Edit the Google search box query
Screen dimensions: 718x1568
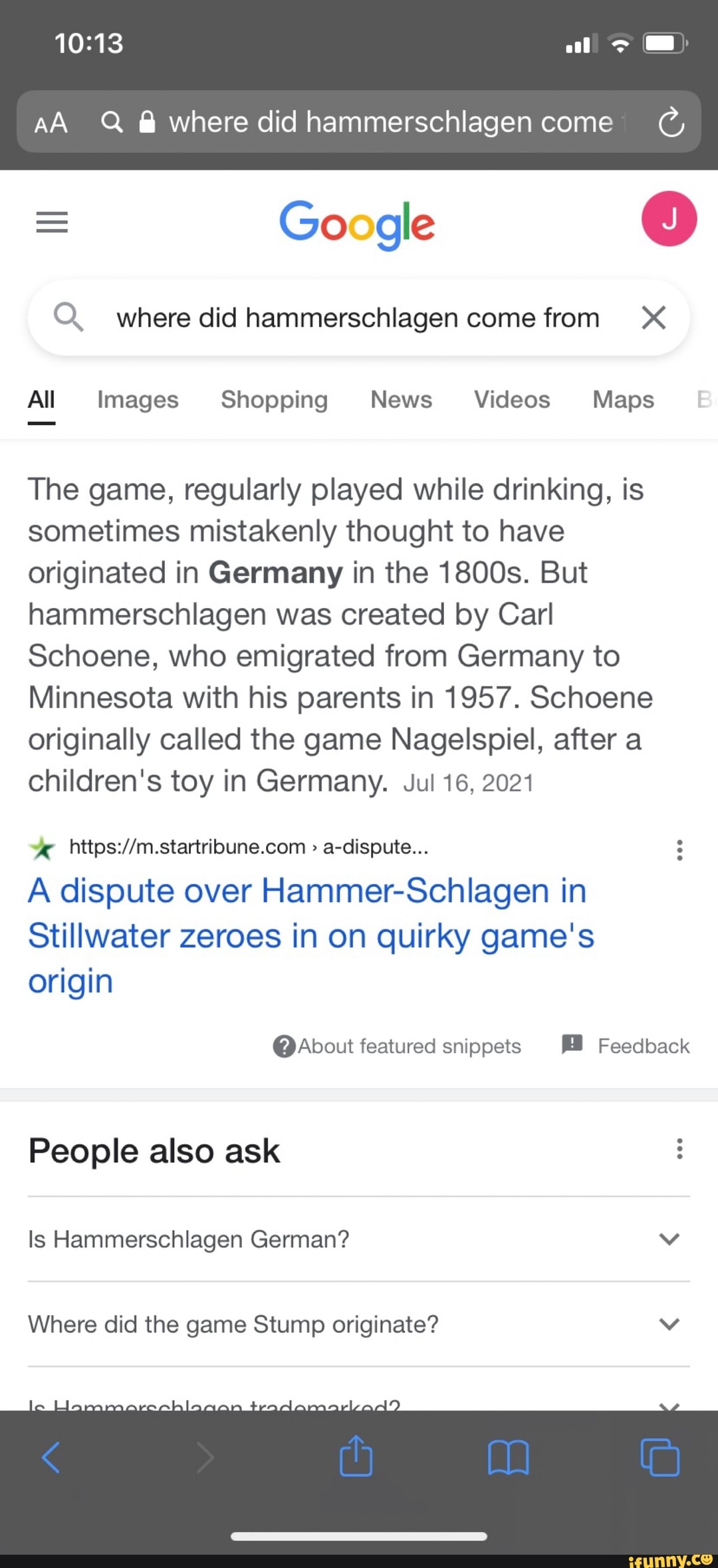[x=358, y=318]
